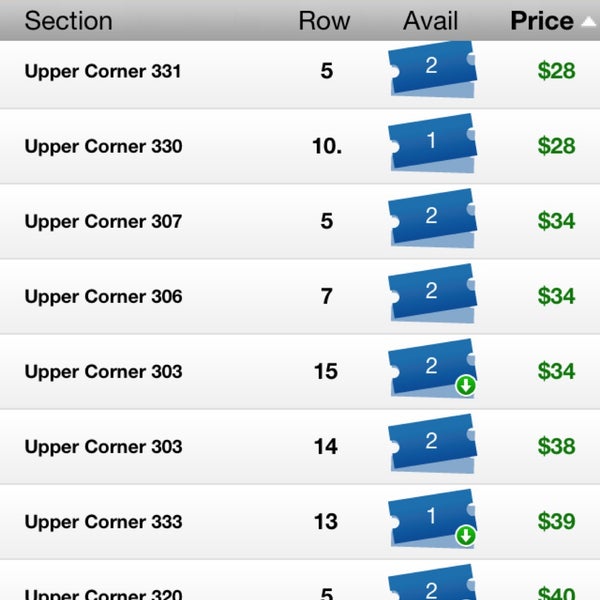This screenshot has width=600, height=600.
Task: Open Upper Corner 303 row 15 listing
Action: (x=300, y=371)
